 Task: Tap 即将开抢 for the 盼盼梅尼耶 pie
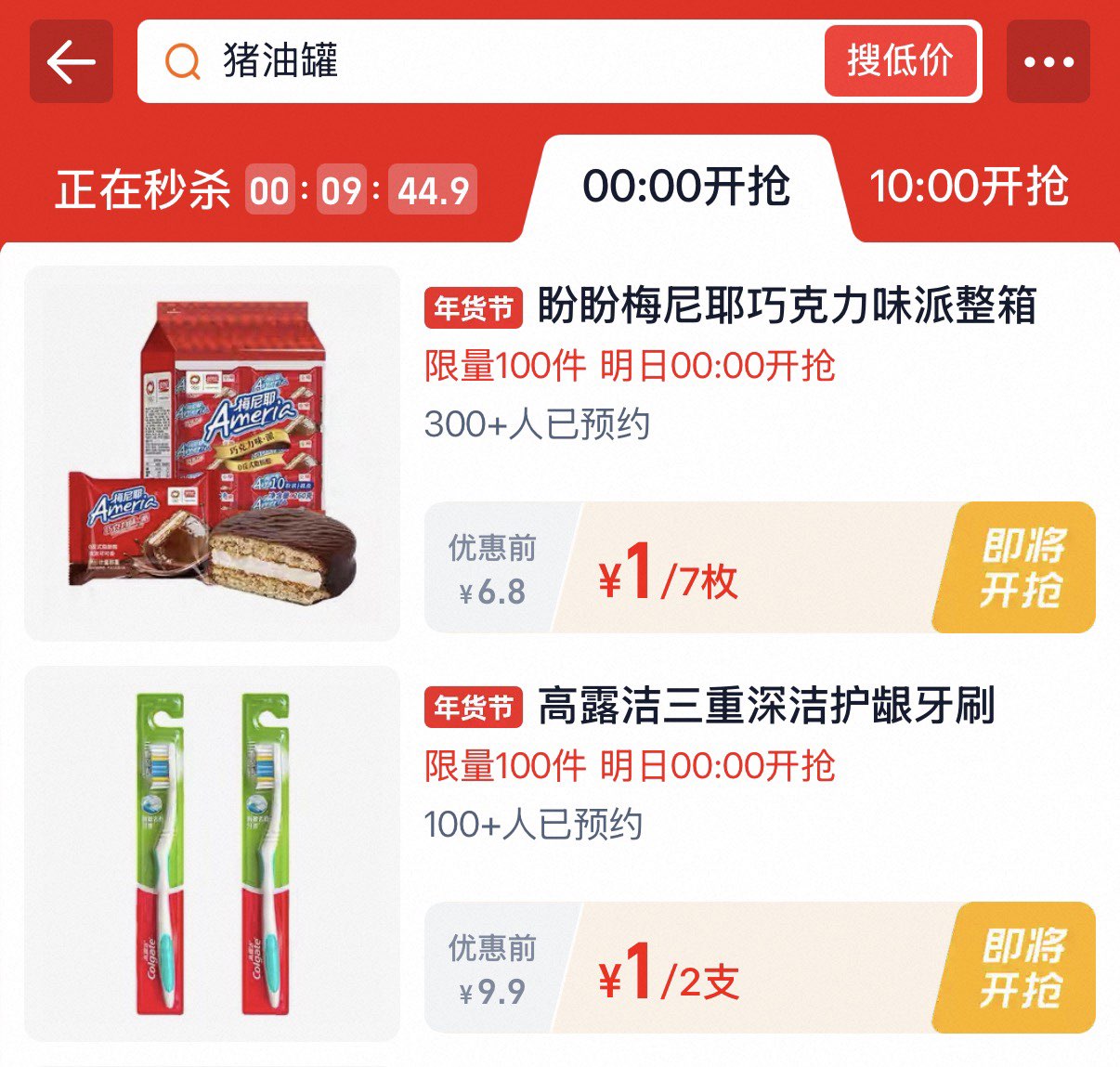point(1020,567)
